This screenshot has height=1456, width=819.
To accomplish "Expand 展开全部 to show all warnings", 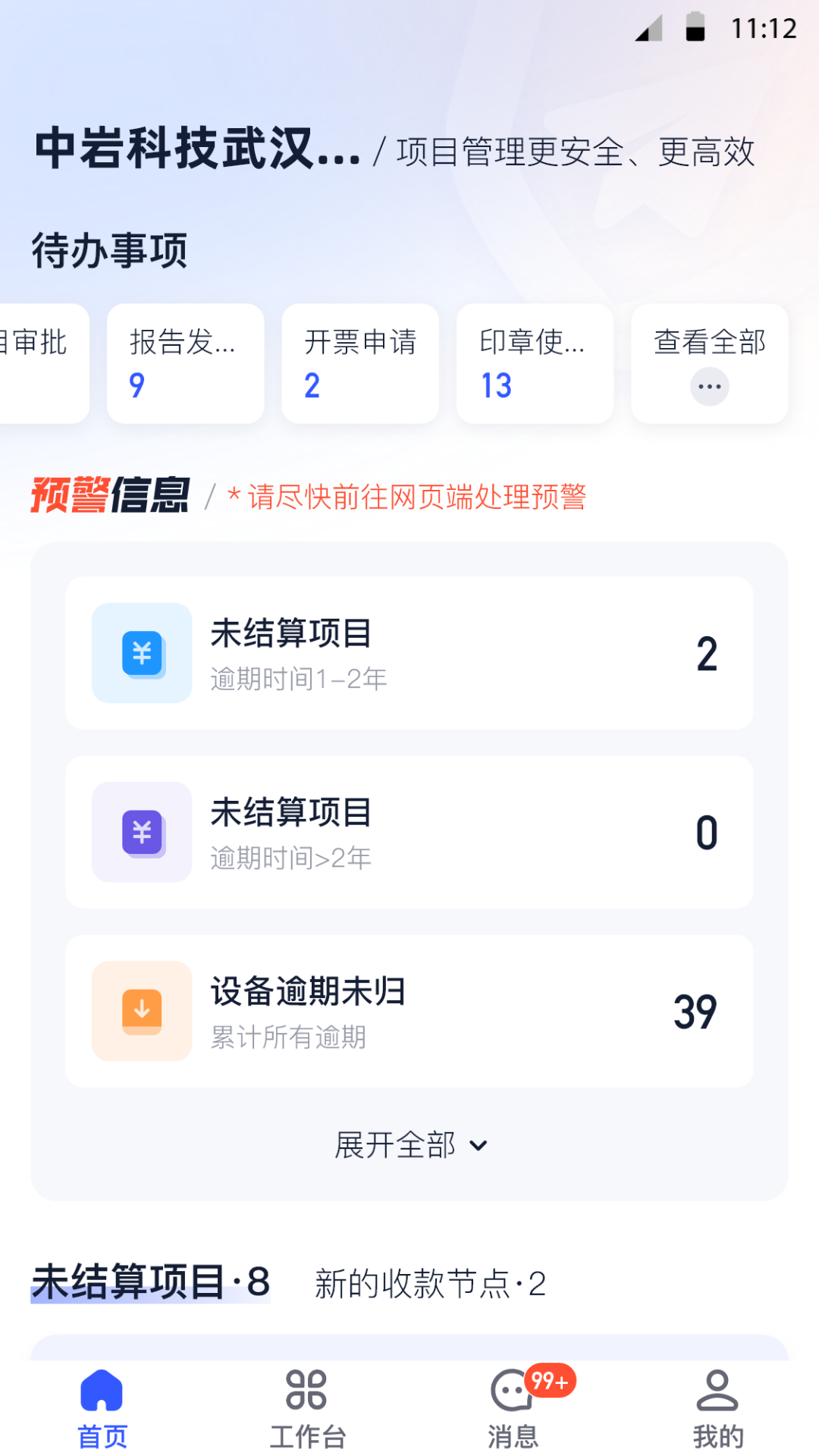I will click(396, 1145).
